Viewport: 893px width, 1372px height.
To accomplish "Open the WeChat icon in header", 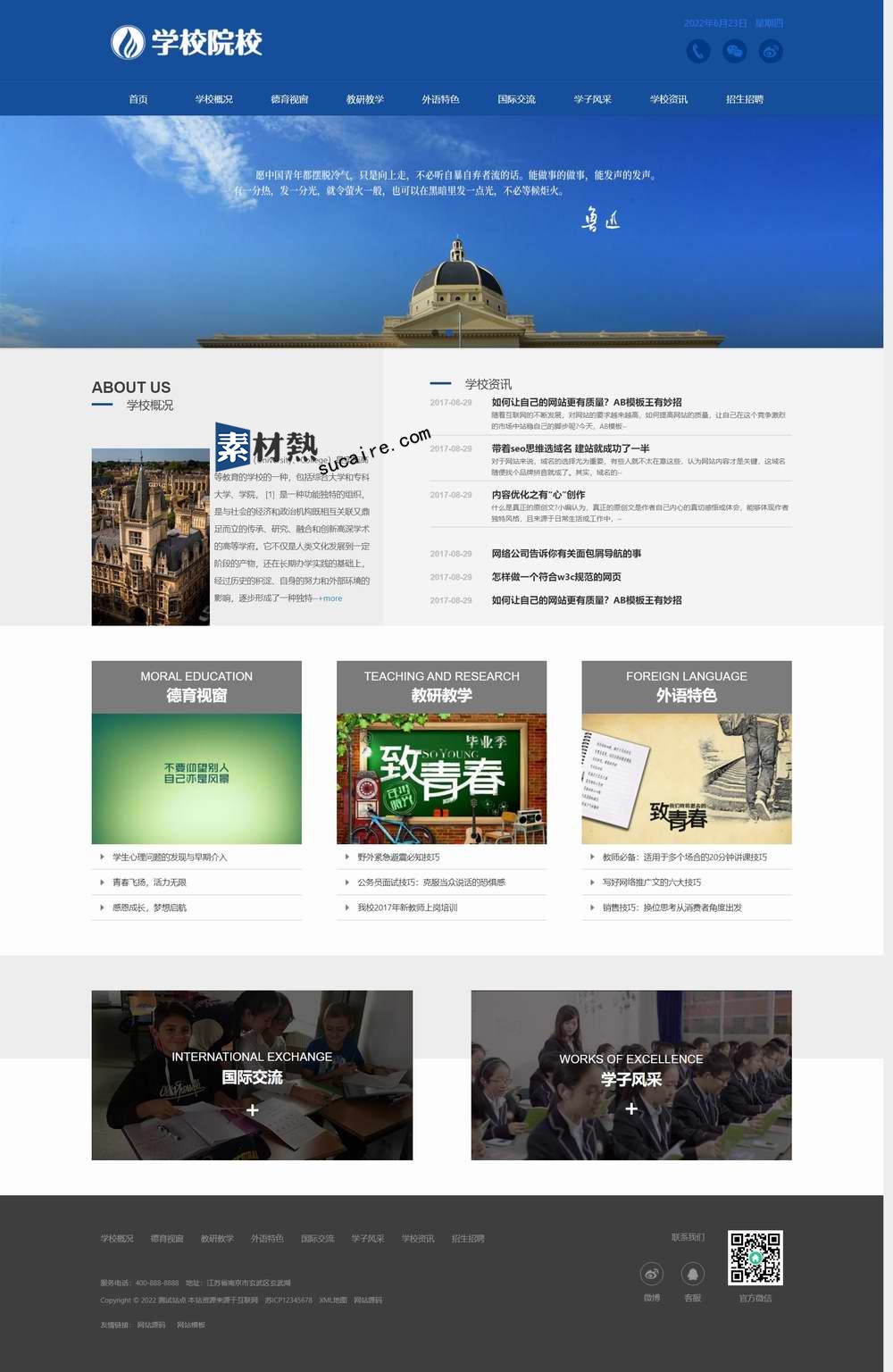I will pyautogui.click(x=735, y=51).
